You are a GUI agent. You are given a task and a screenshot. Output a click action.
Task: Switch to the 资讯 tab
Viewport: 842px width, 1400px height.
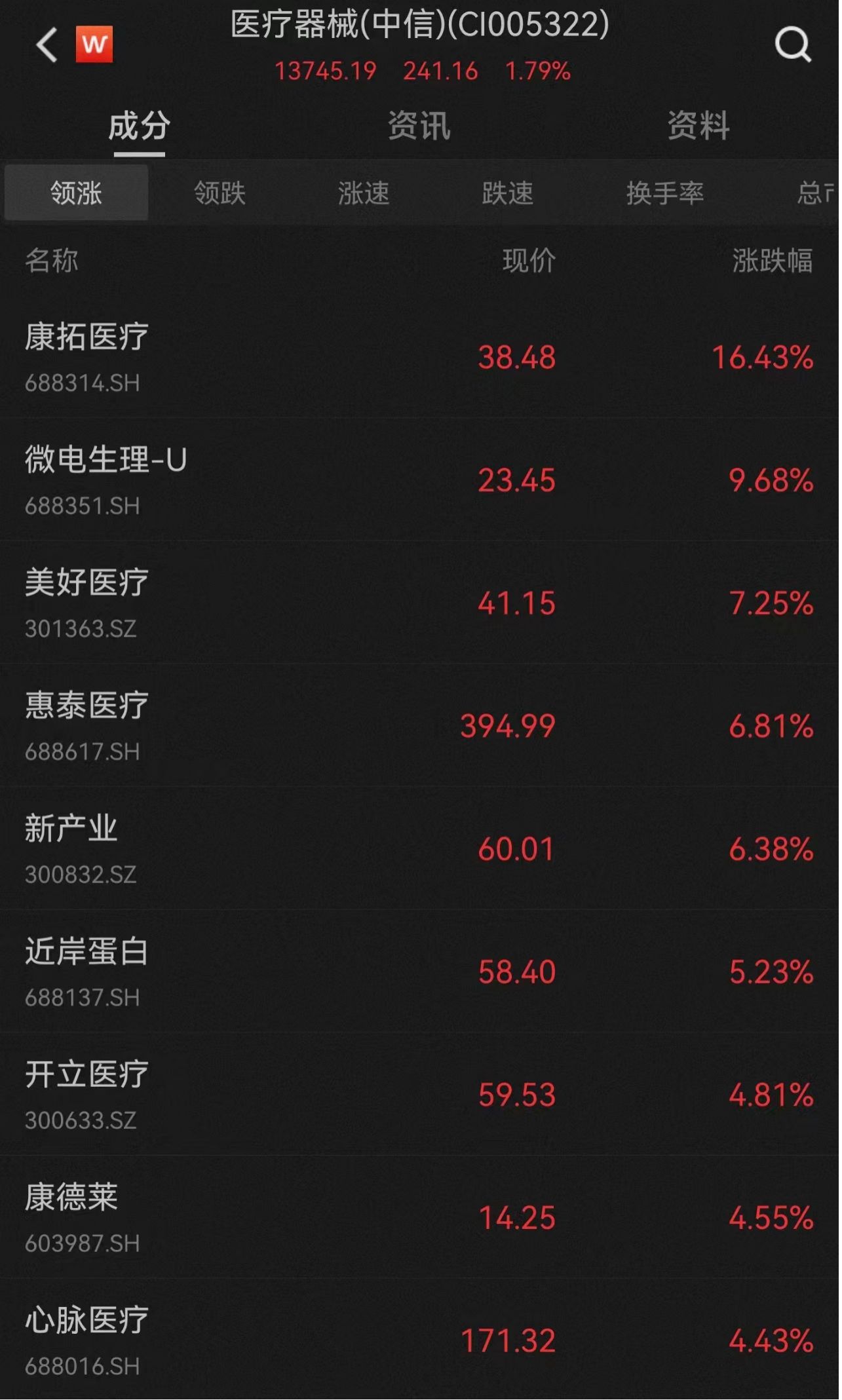click(x=419, y=125)
